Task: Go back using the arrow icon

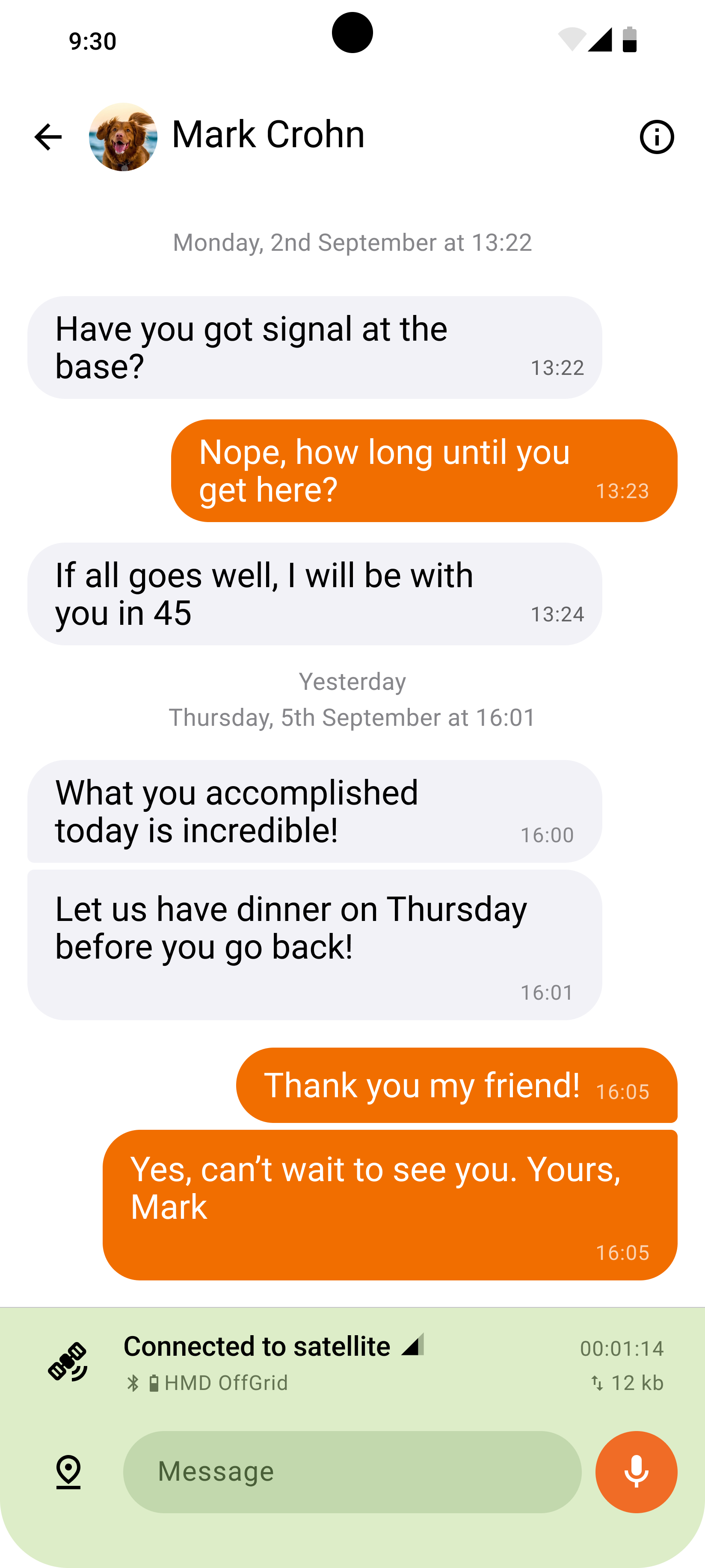Action: pyautogui.click(x=48, y=137)
